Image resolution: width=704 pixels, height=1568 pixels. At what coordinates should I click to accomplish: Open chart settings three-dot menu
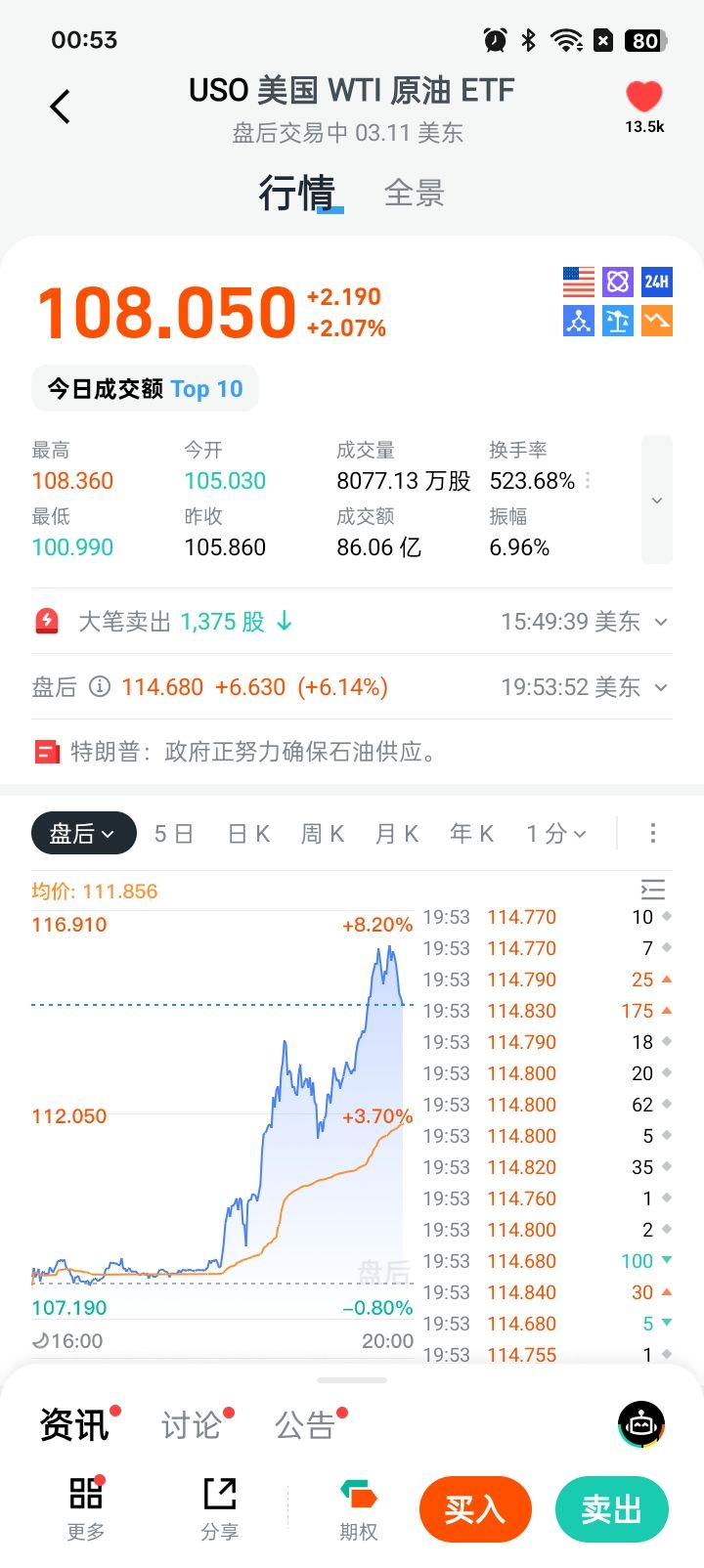tap(653, 833)
